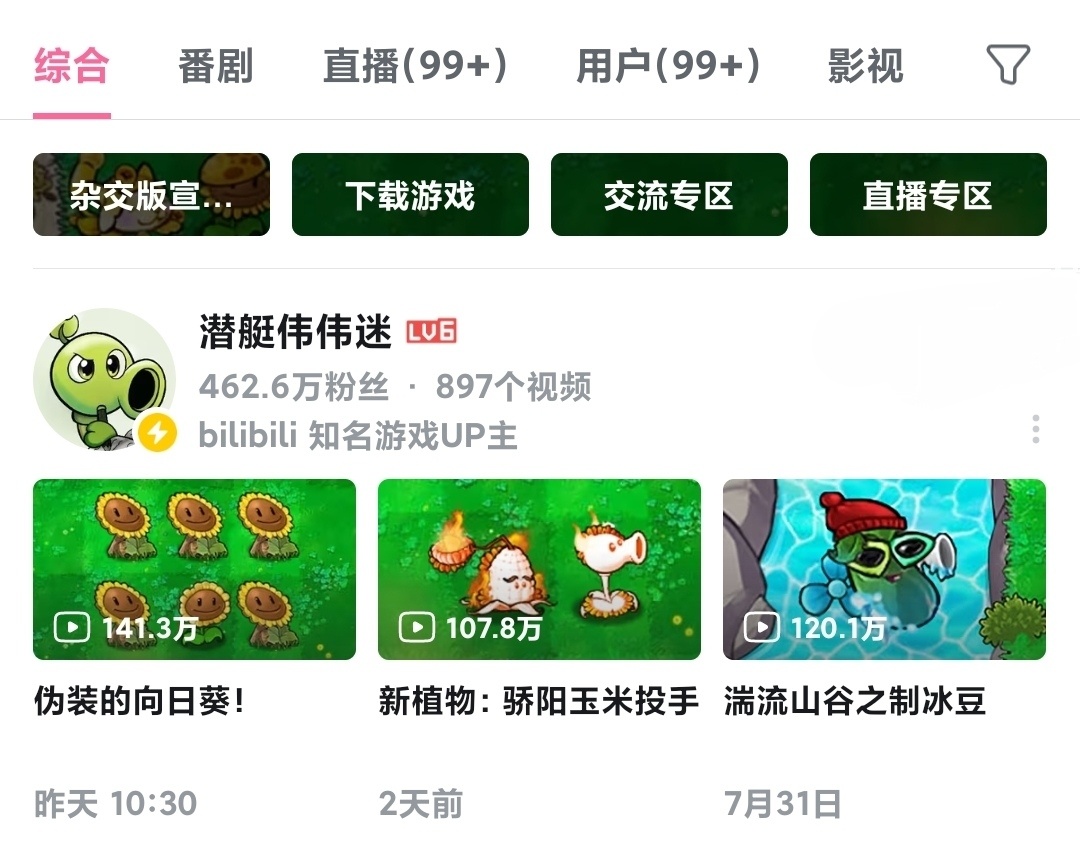Select the 综合 tab
Screen dimensions: 1080x845
[71, 66]
